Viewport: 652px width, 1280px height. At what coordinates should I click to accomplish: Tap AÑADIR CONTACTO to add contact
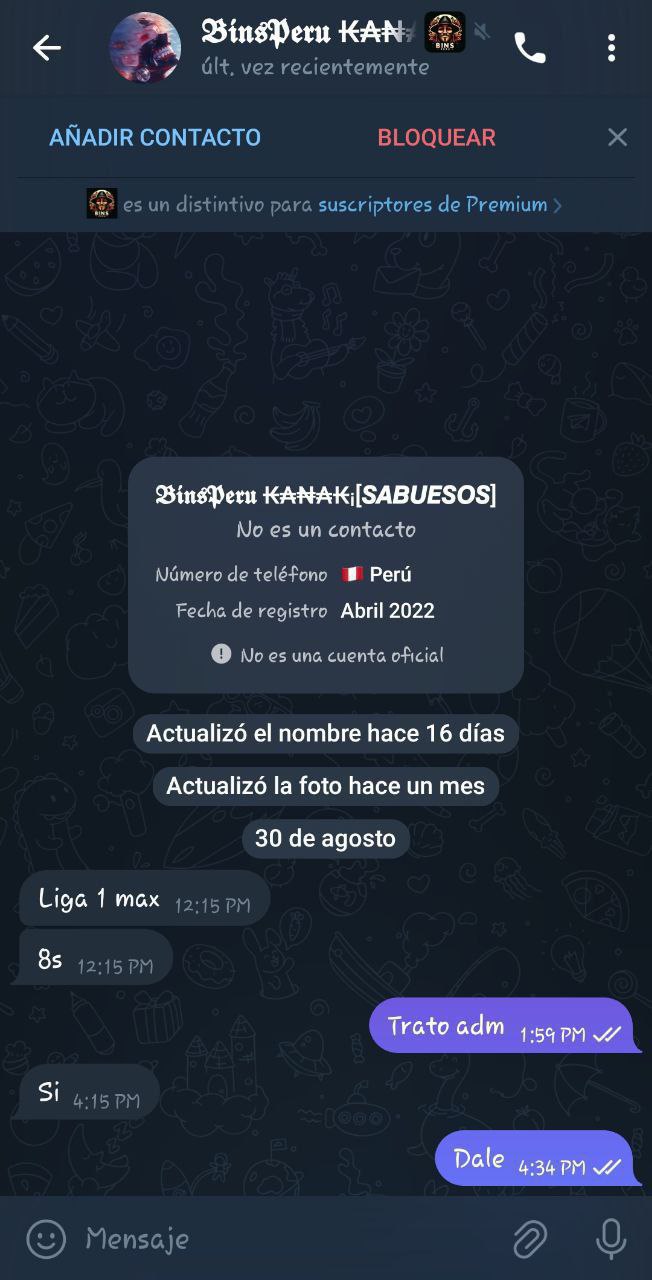pyautogui.click(x=155, y=137)
